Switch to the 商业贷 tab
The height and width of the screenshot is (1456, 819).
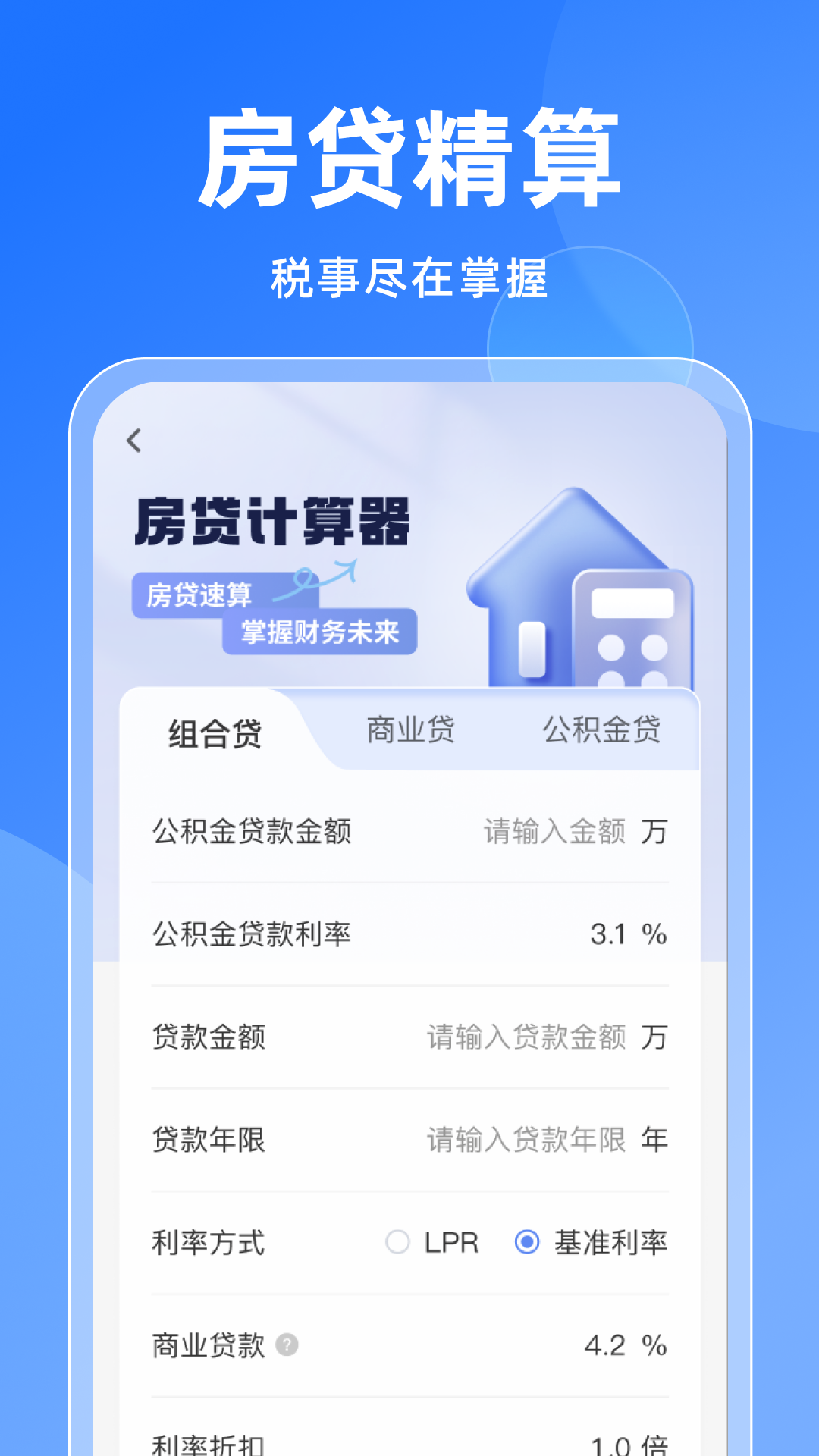[x=410, y=730]
